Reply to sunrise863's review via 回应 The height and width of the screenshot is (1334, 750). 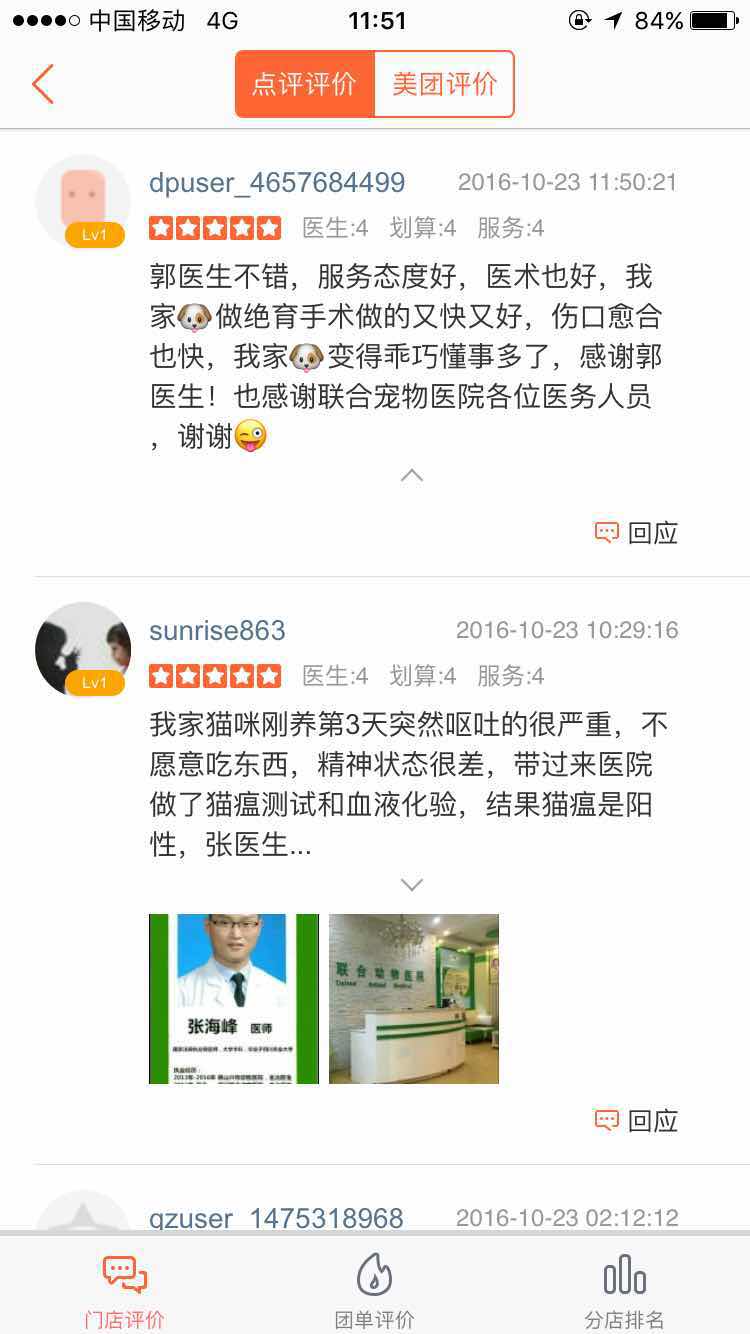pyautogui.click(x=637, y=1121)
